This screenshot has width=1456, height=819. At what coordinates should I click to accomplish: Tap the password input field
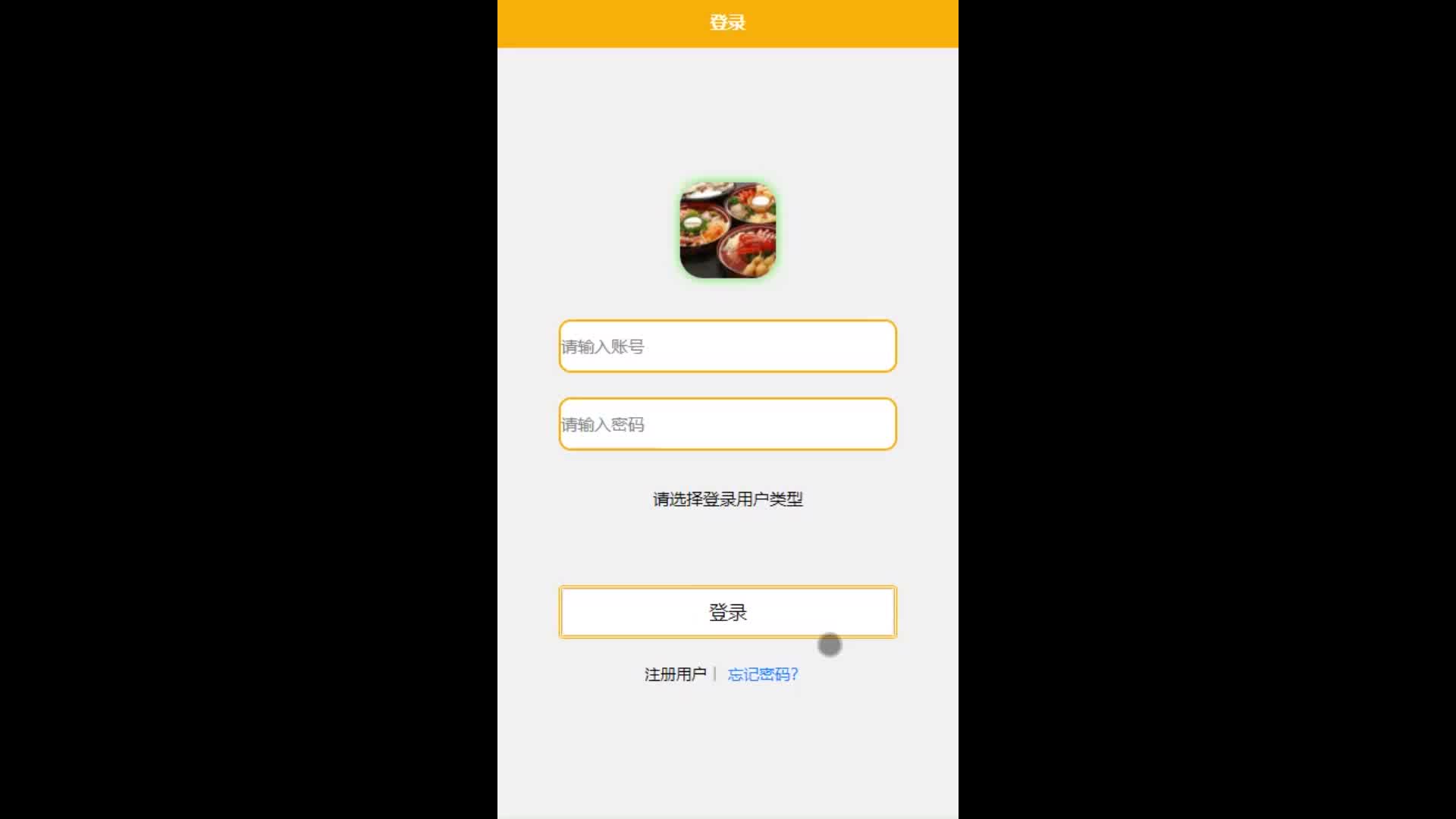point(727,425)
